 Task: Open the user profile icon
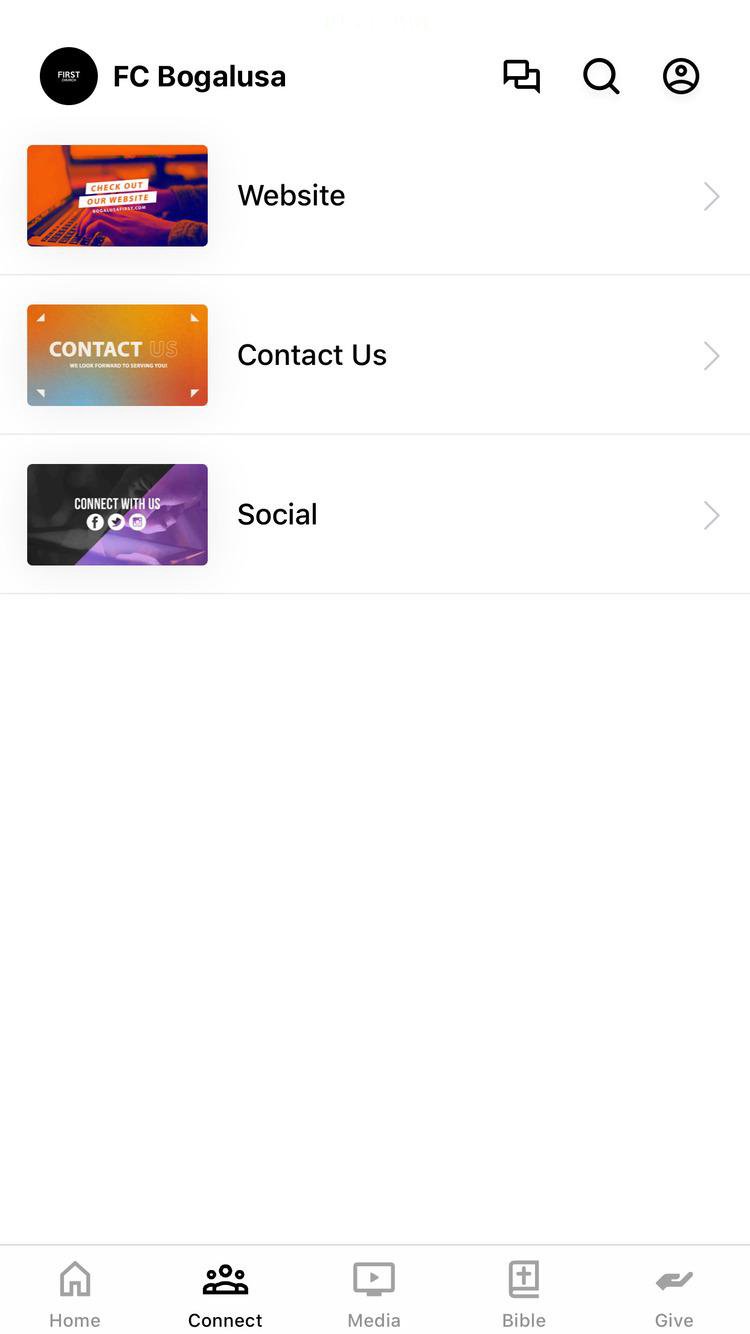[x=681, y=76]
